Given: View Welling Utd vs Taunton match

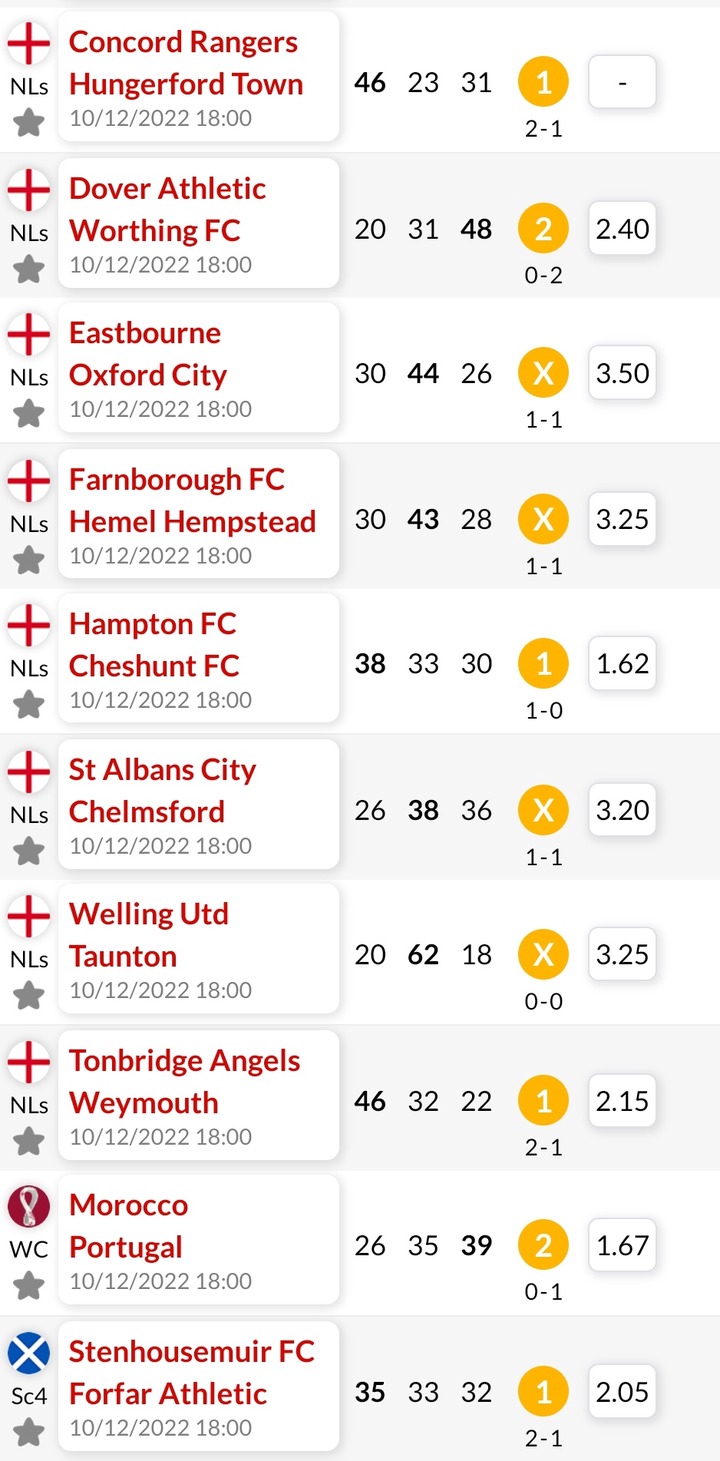Looking at the screenshot, I should [x=199, y=949].
